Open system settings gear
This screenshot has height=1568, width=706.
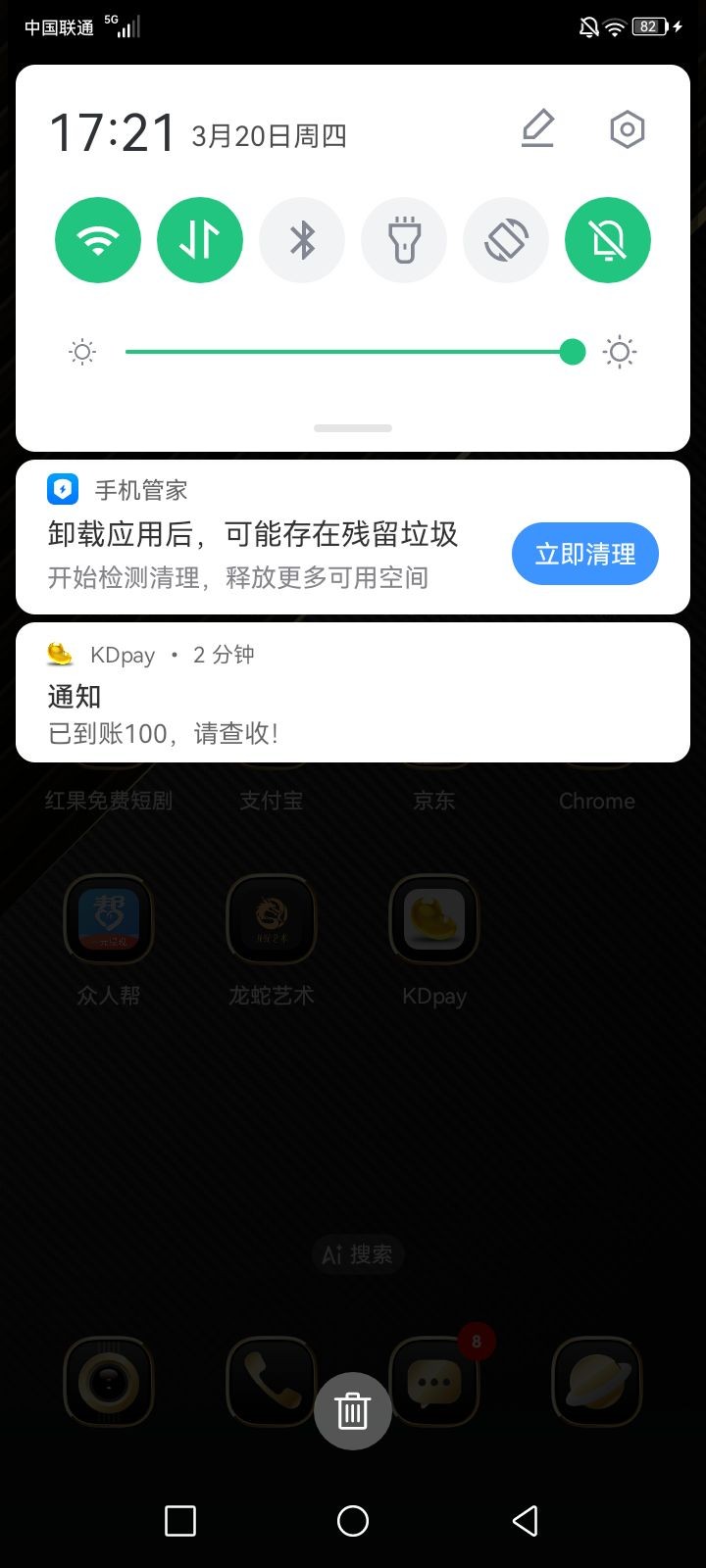pyautogui.click(x=627, y=129)
